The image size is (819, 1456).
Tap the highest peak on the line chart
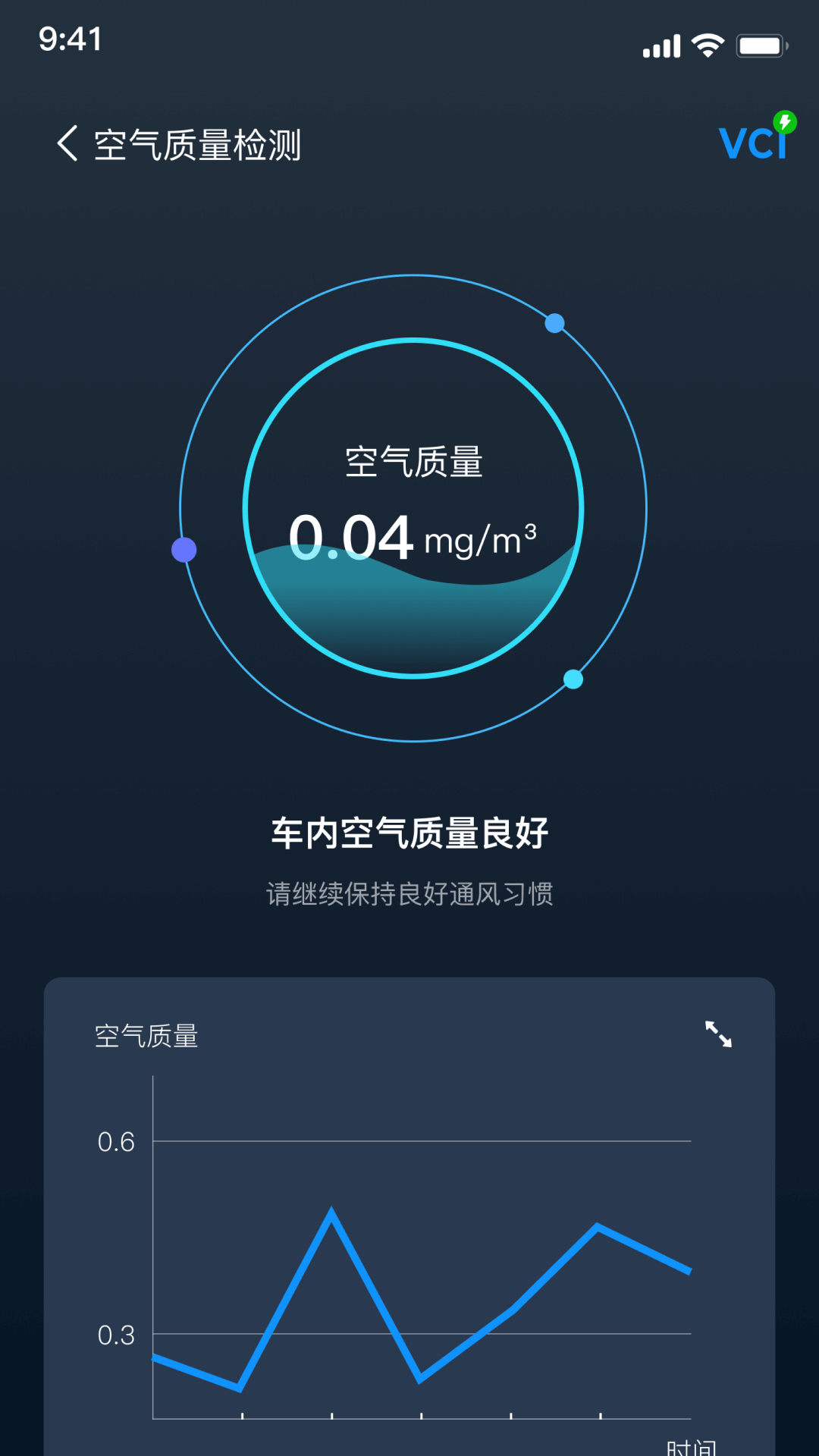pyautogui.click(x=332, y=1206)
